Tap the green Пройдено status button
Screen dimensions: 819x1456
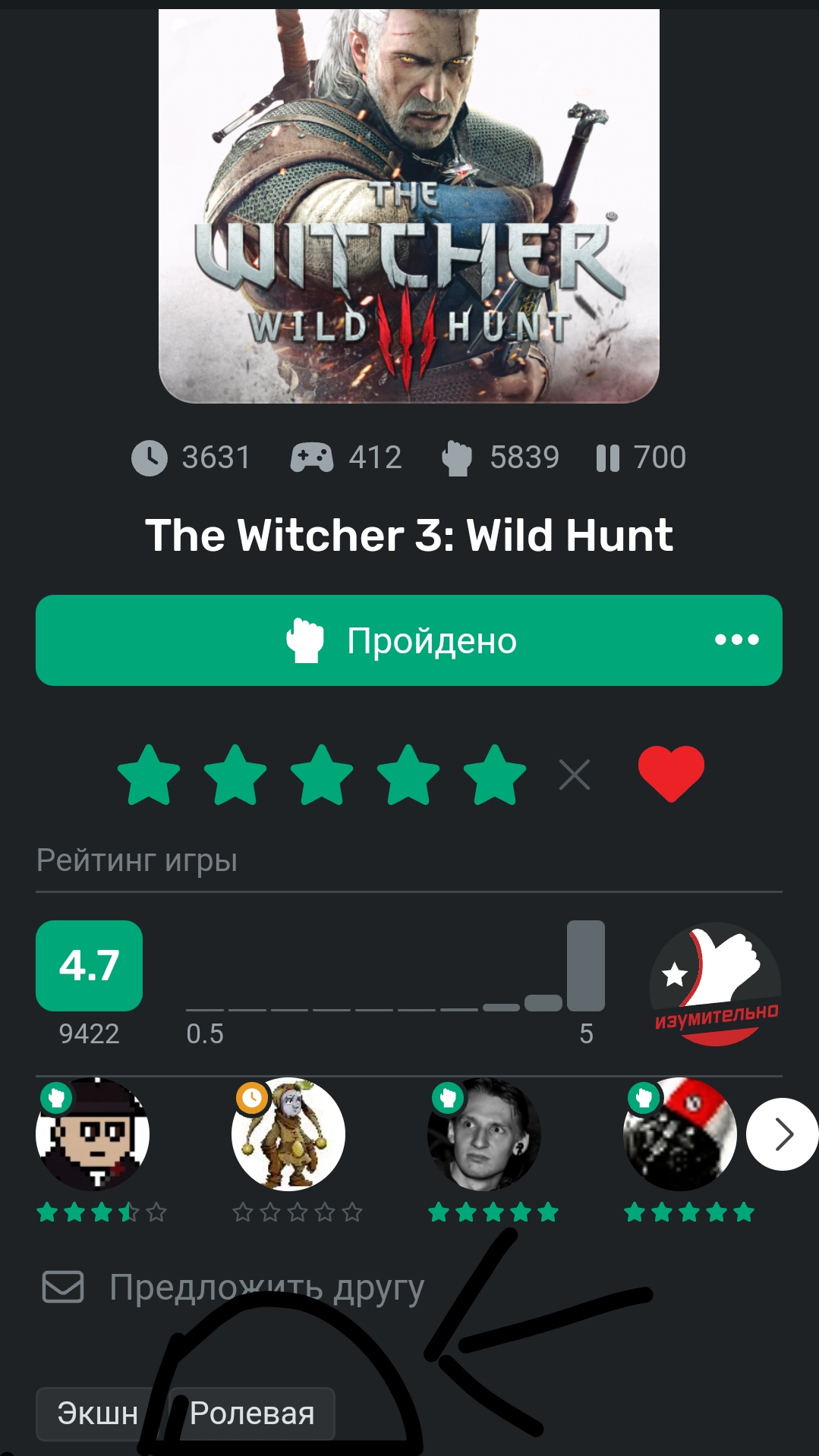[x=408, y=640]
